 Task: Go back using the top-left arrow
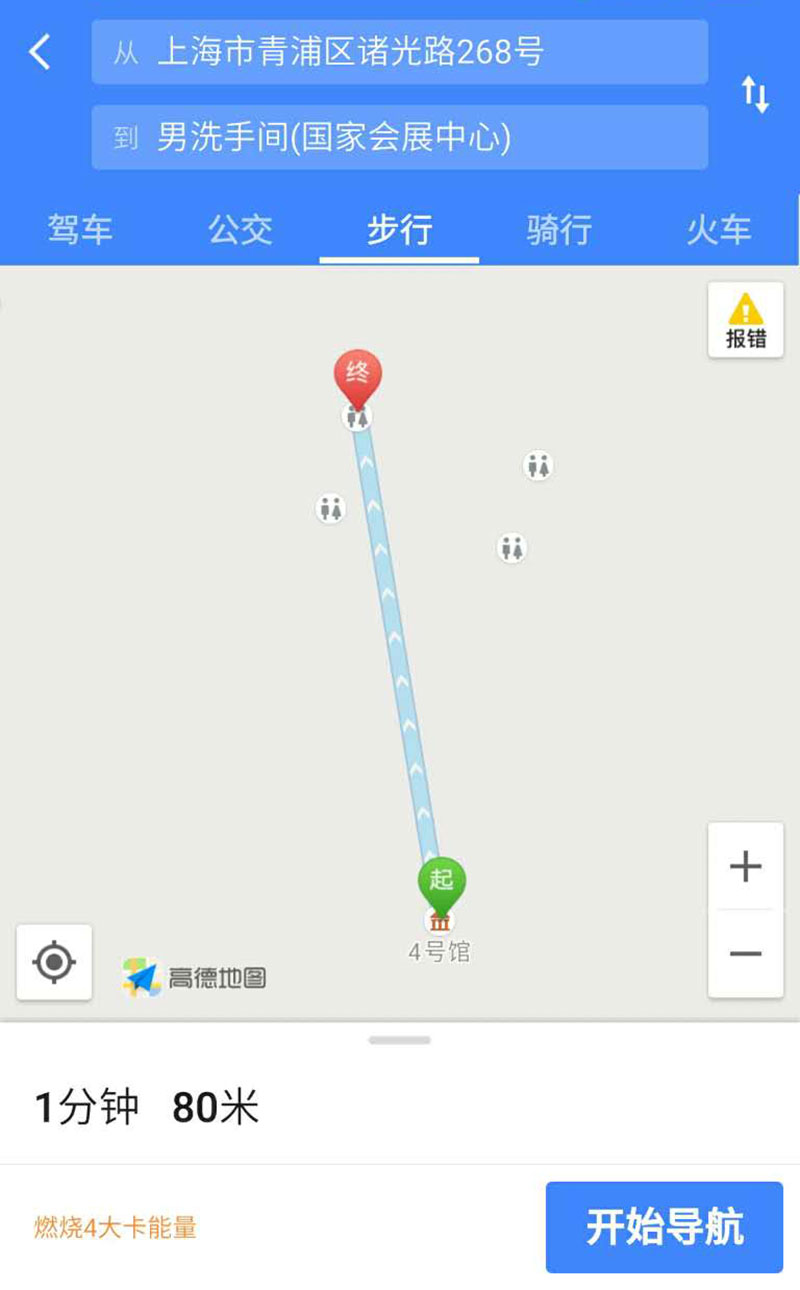point(40,52)
